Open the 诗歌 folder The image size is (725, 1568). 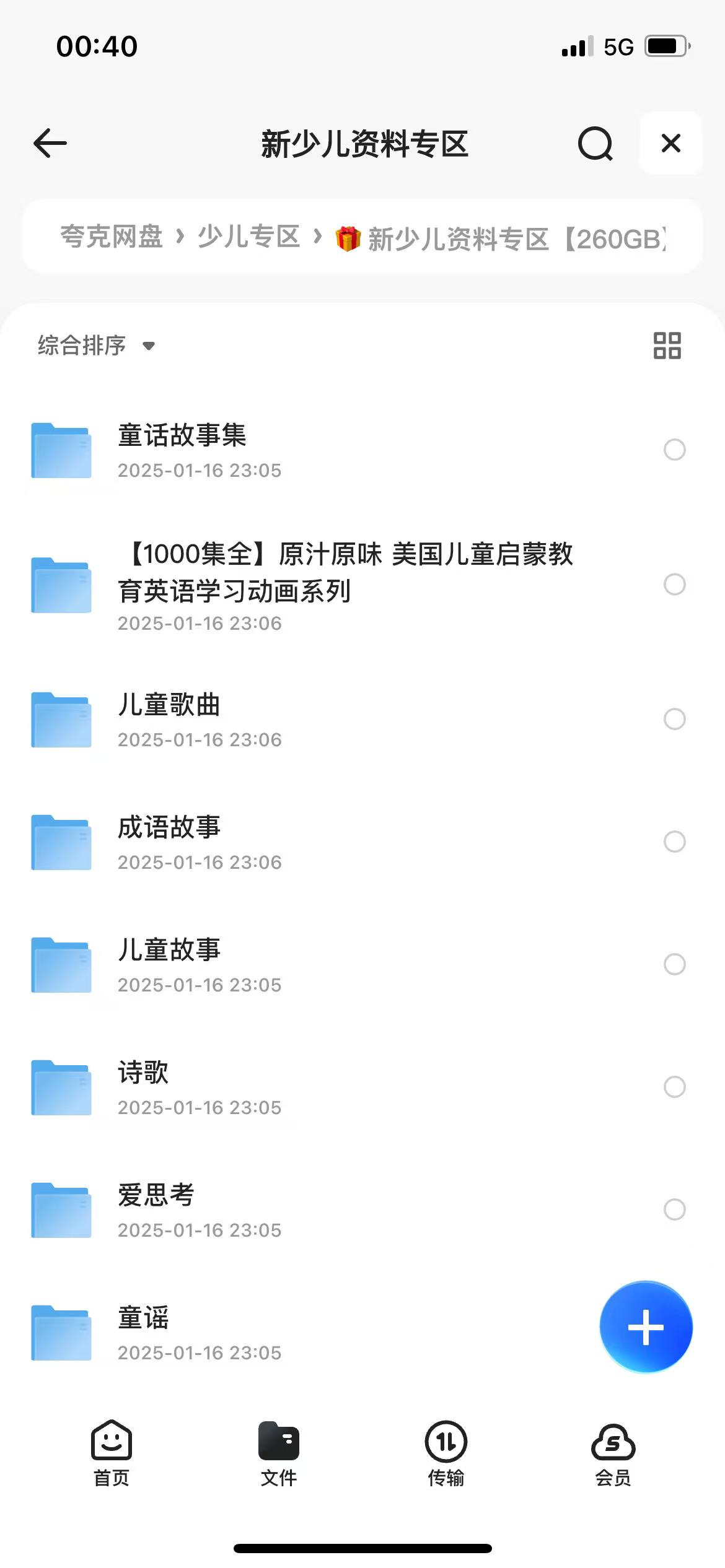tap(143, 1073)
